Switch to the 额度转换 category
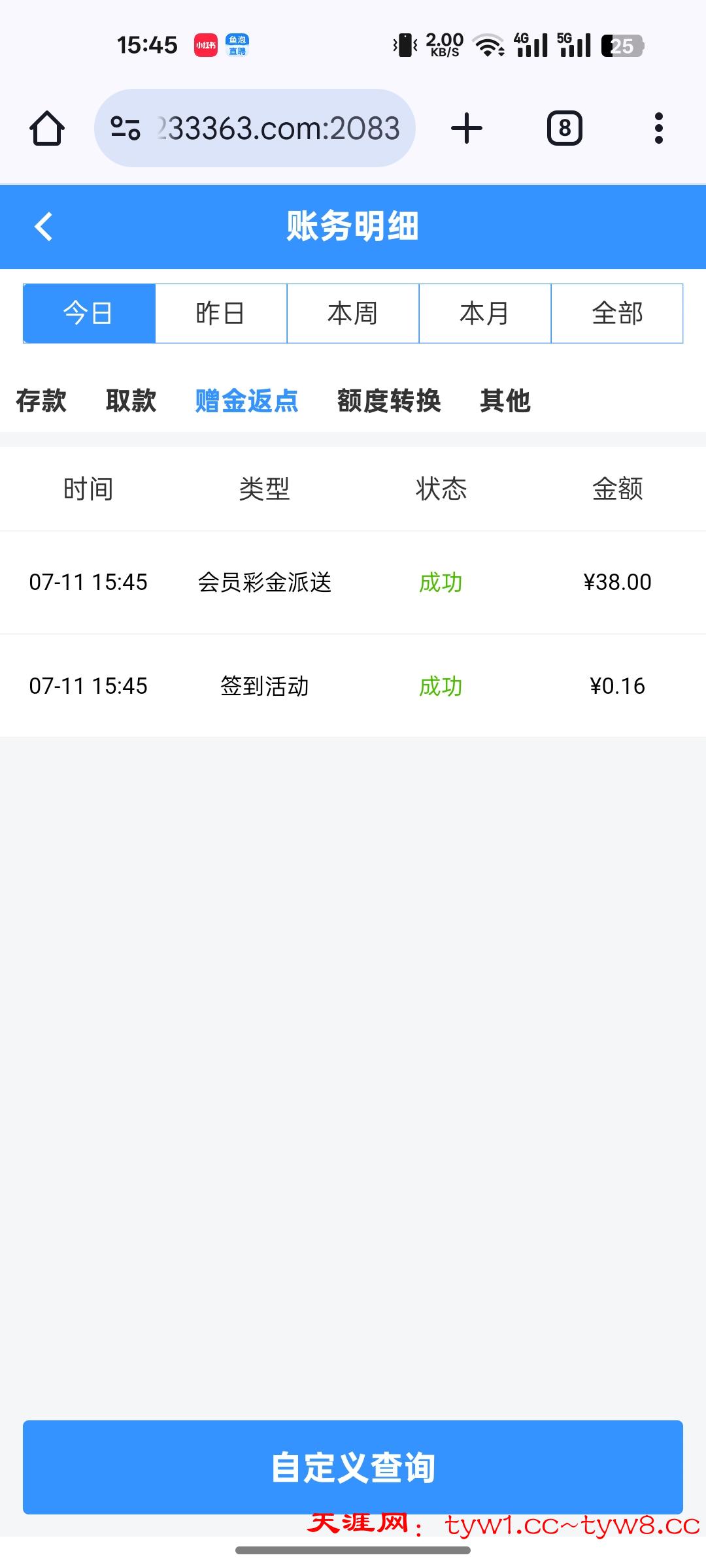706x1568 pixels. click(389, 400)
